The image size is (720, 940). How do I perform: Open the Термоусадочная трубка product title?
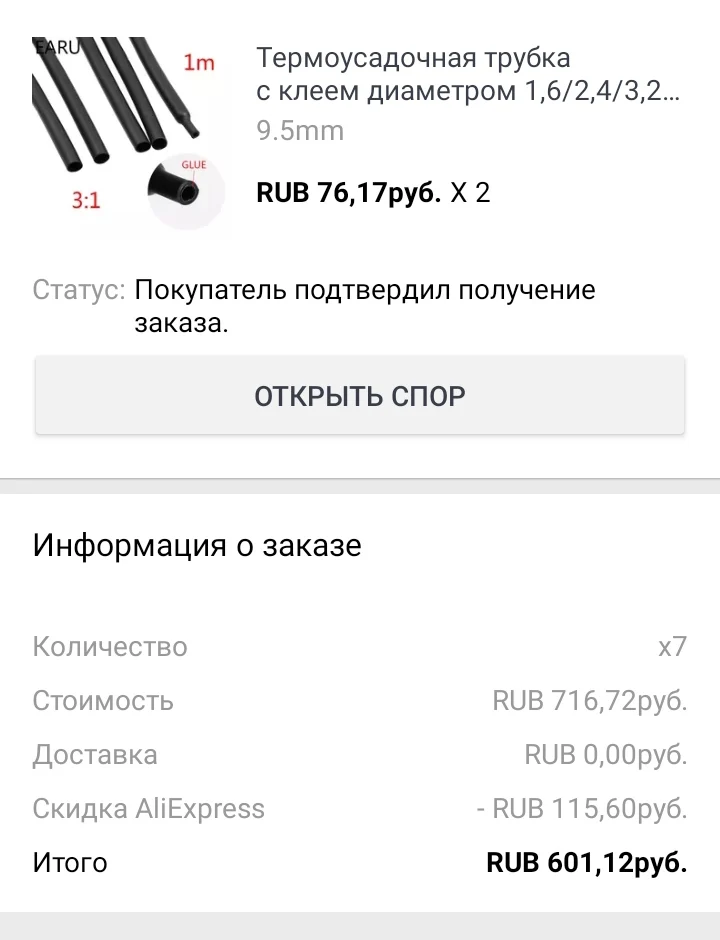coord(468,75)
